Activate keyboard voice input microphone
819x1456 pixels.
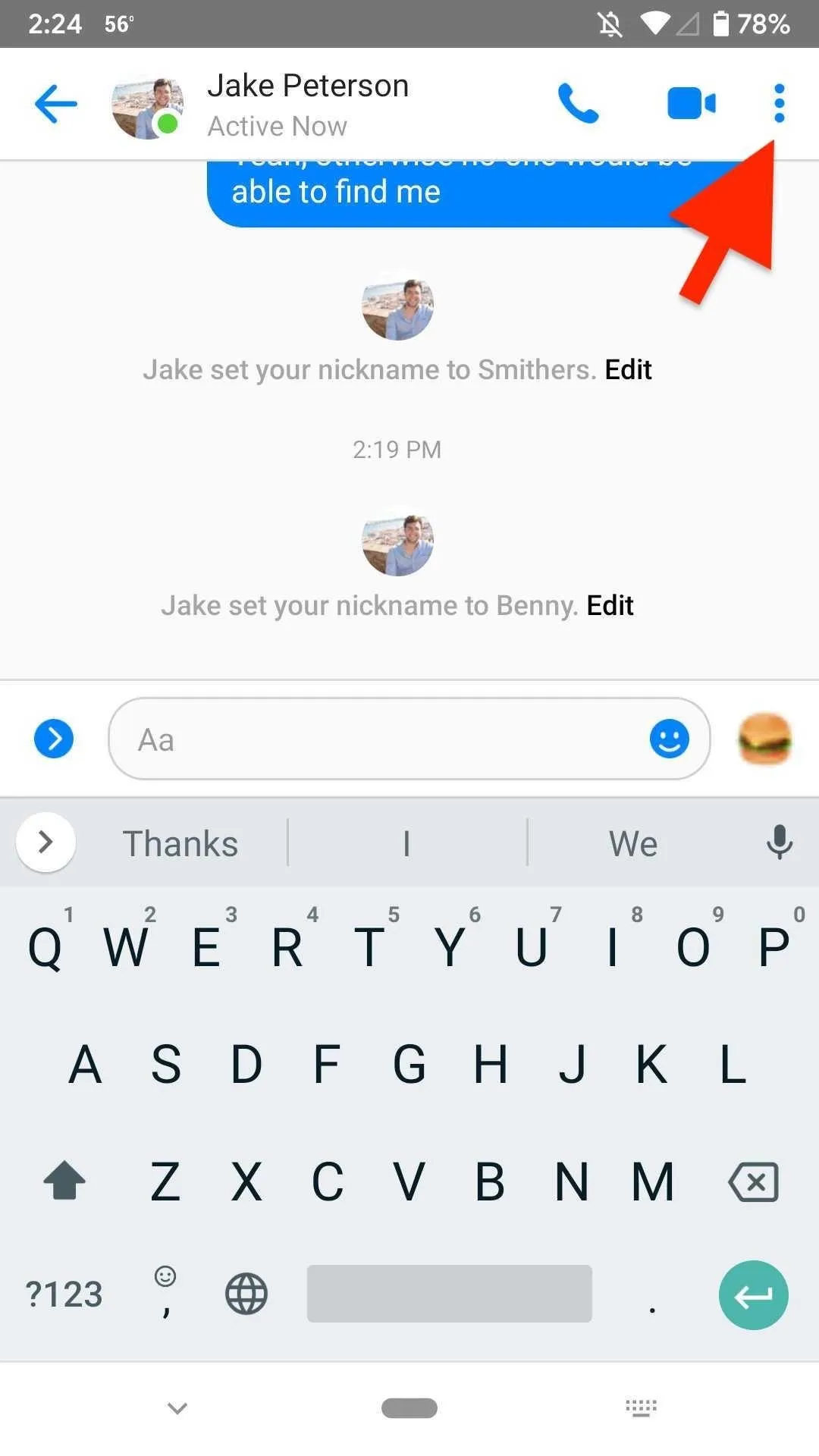click(779, 842)
